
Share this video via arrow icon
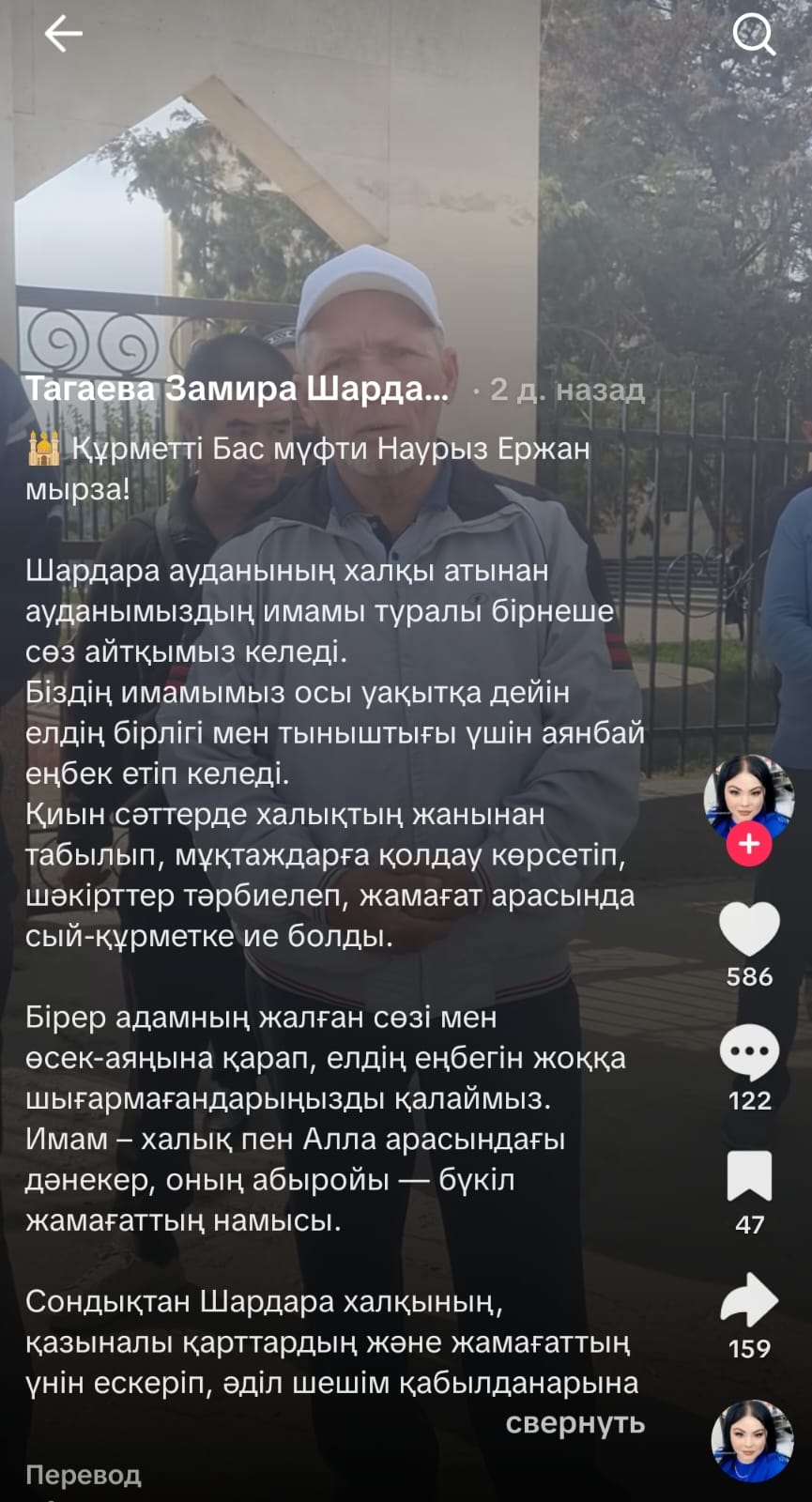(x=749, y=1301)
